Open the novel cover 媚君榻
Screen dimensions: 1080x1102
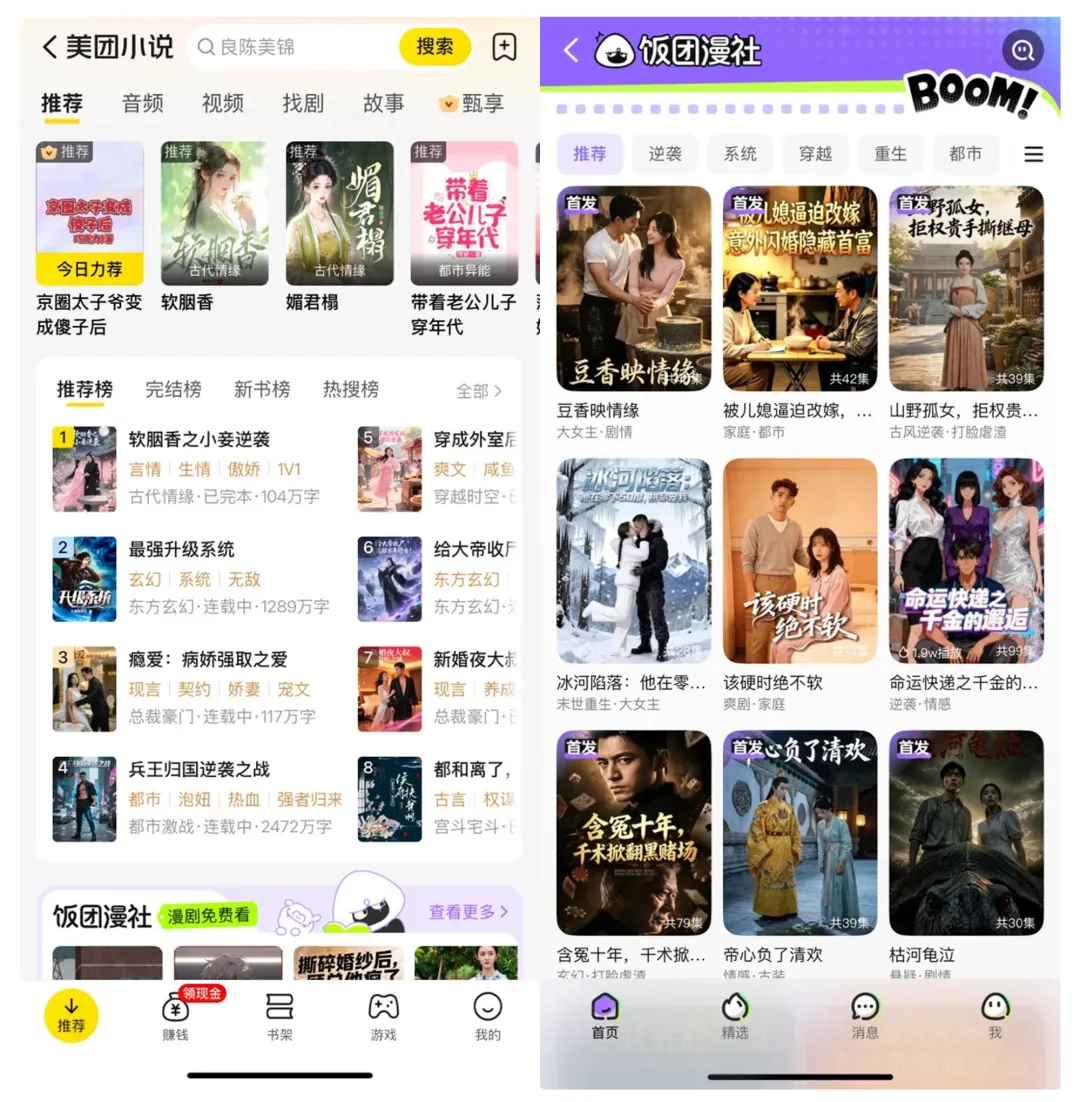point(339,214)
